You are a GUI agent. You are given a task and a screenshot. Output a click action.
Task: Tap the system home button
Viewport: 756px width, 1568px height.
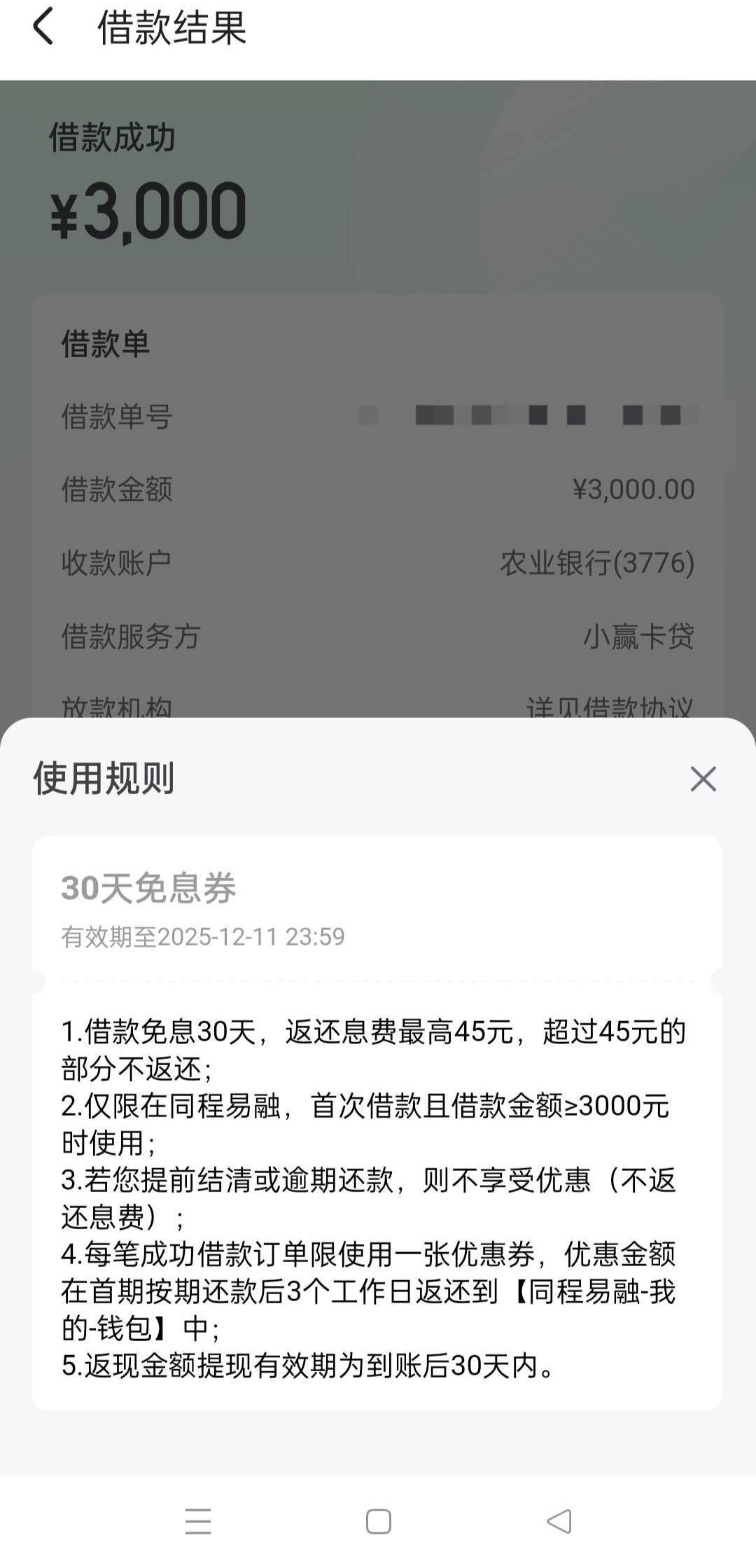coord(378,1521)
